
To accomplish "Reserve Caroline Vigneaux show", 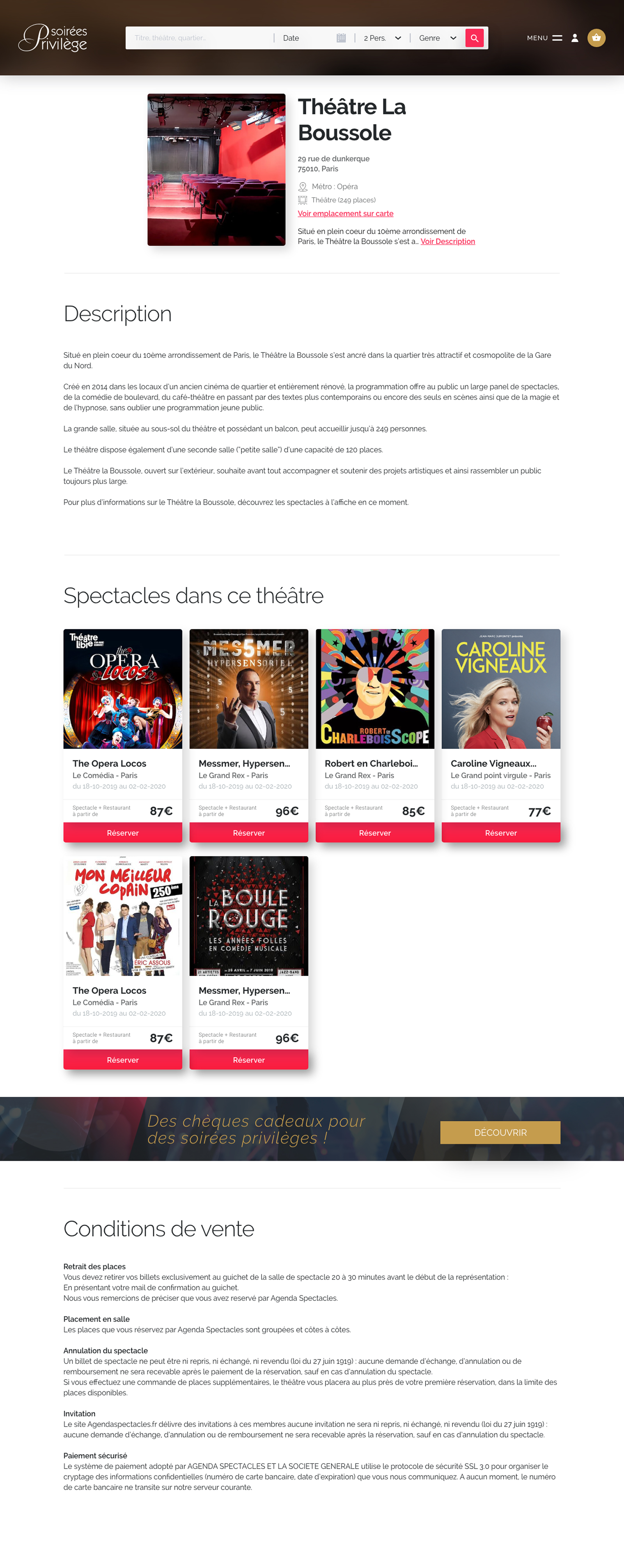I will pos(500,833).
